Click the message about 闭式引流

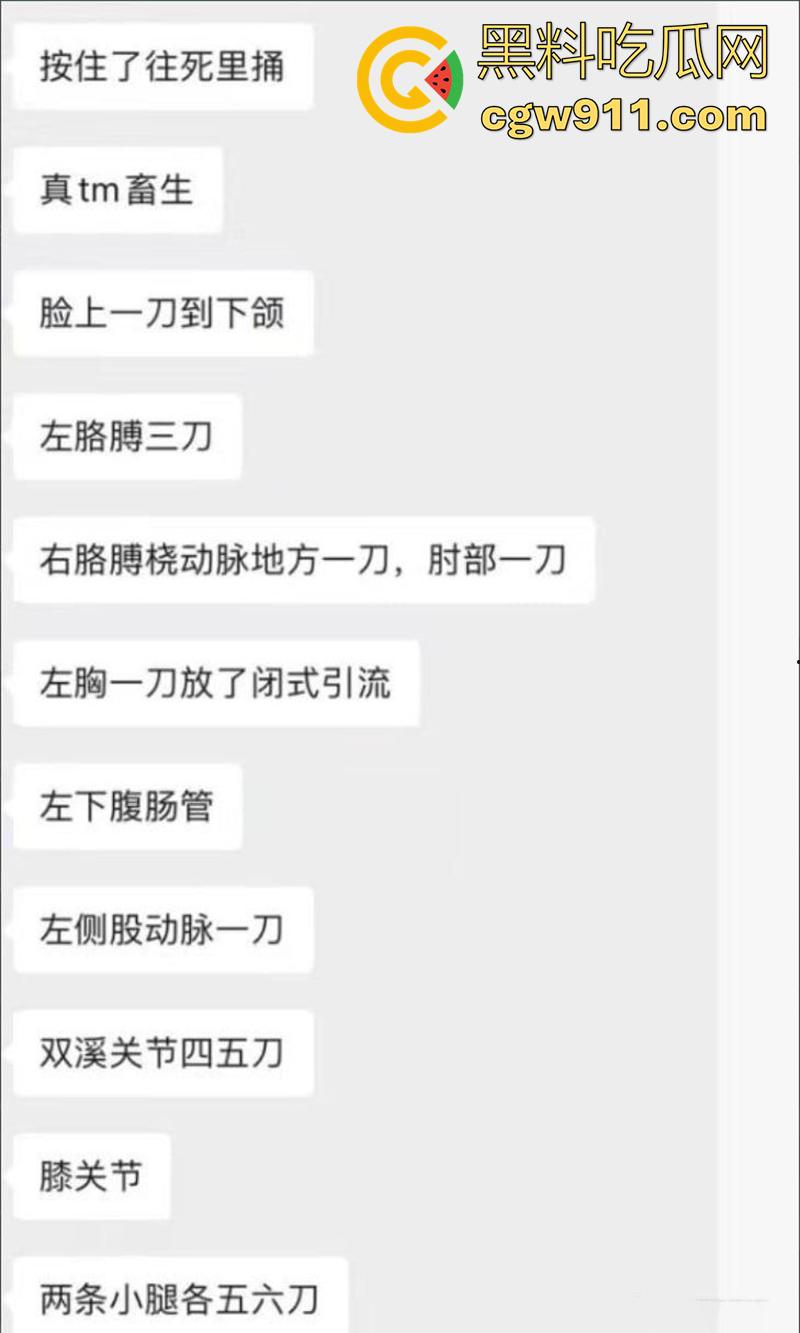click(216, 684)
